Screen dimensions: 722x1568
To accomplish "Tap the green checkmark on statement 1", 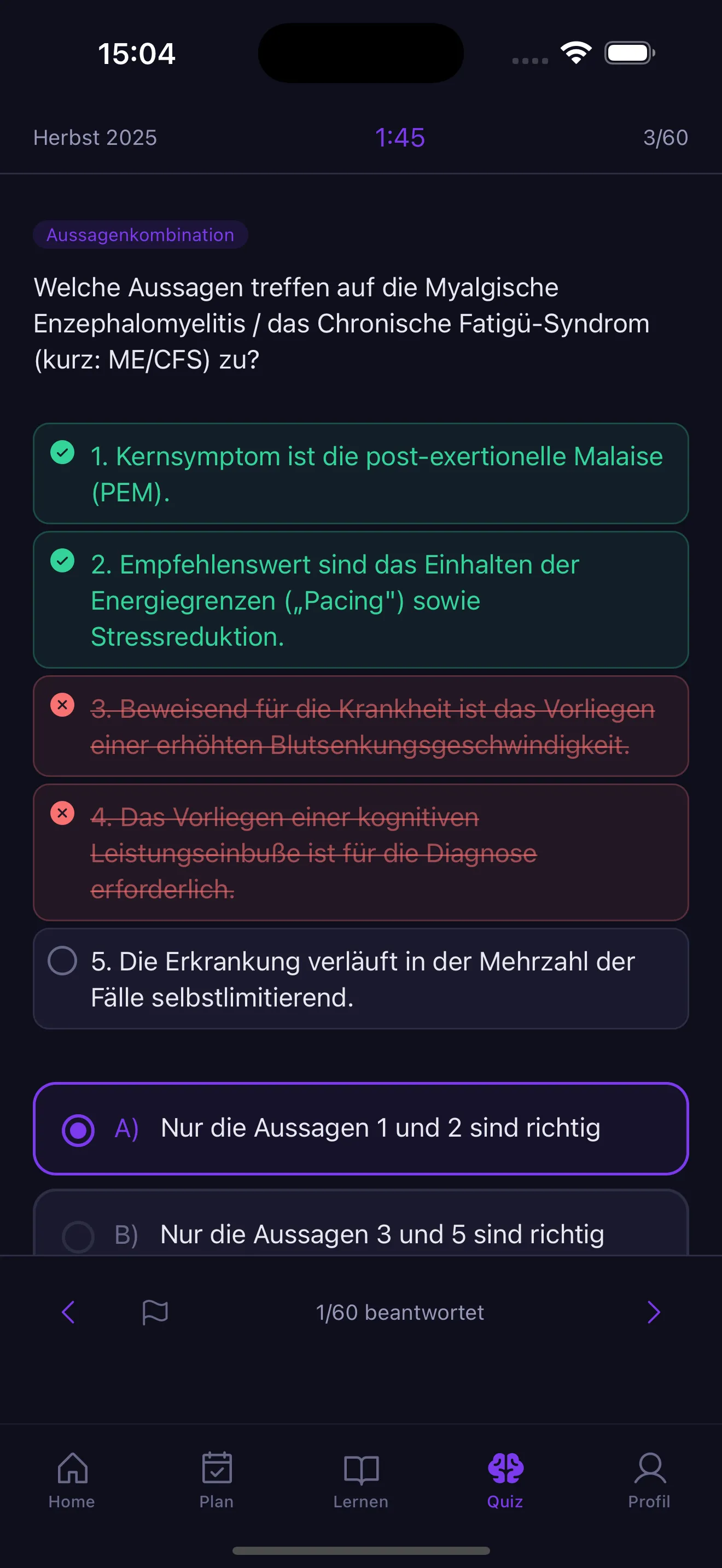I will tap(62, 453).
